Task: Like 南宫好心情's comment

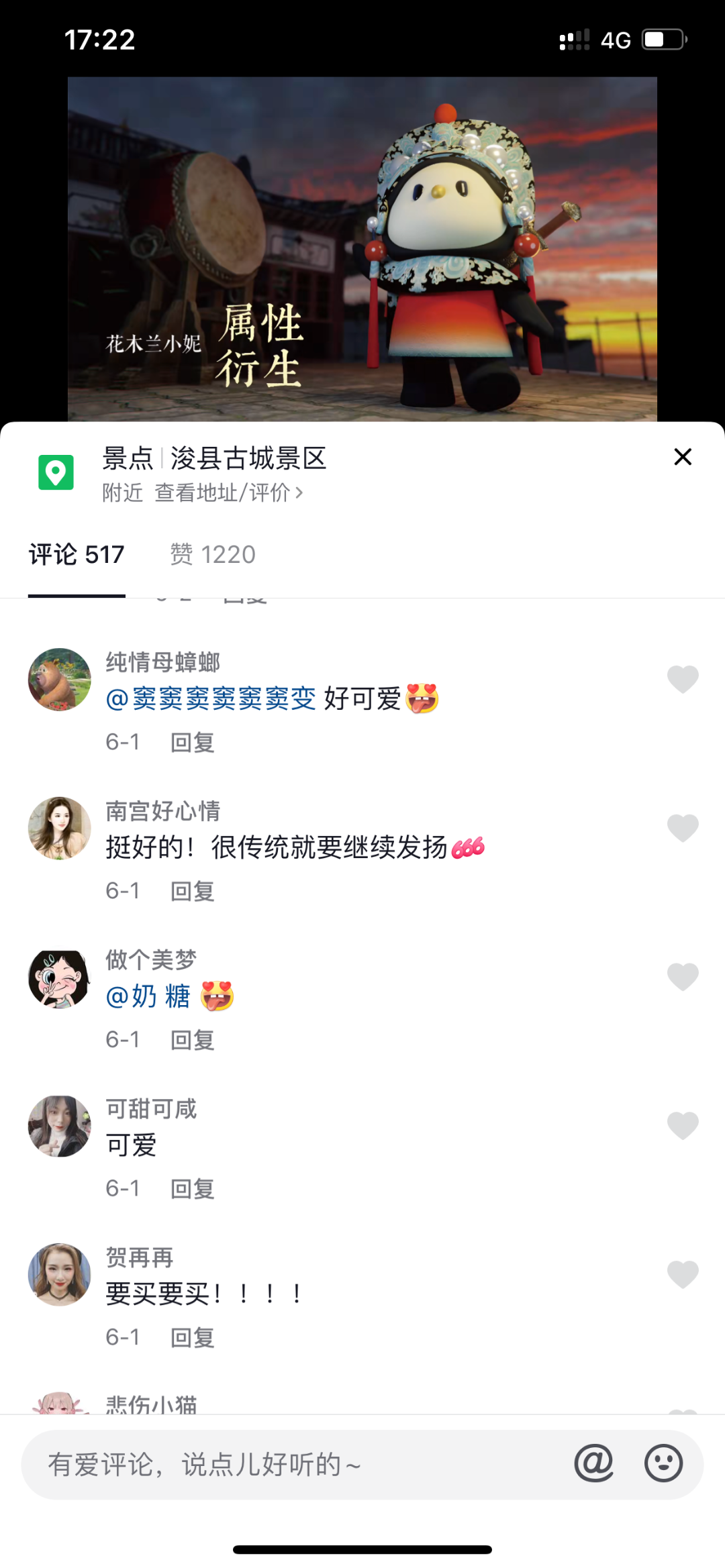Action: [683, 828]
